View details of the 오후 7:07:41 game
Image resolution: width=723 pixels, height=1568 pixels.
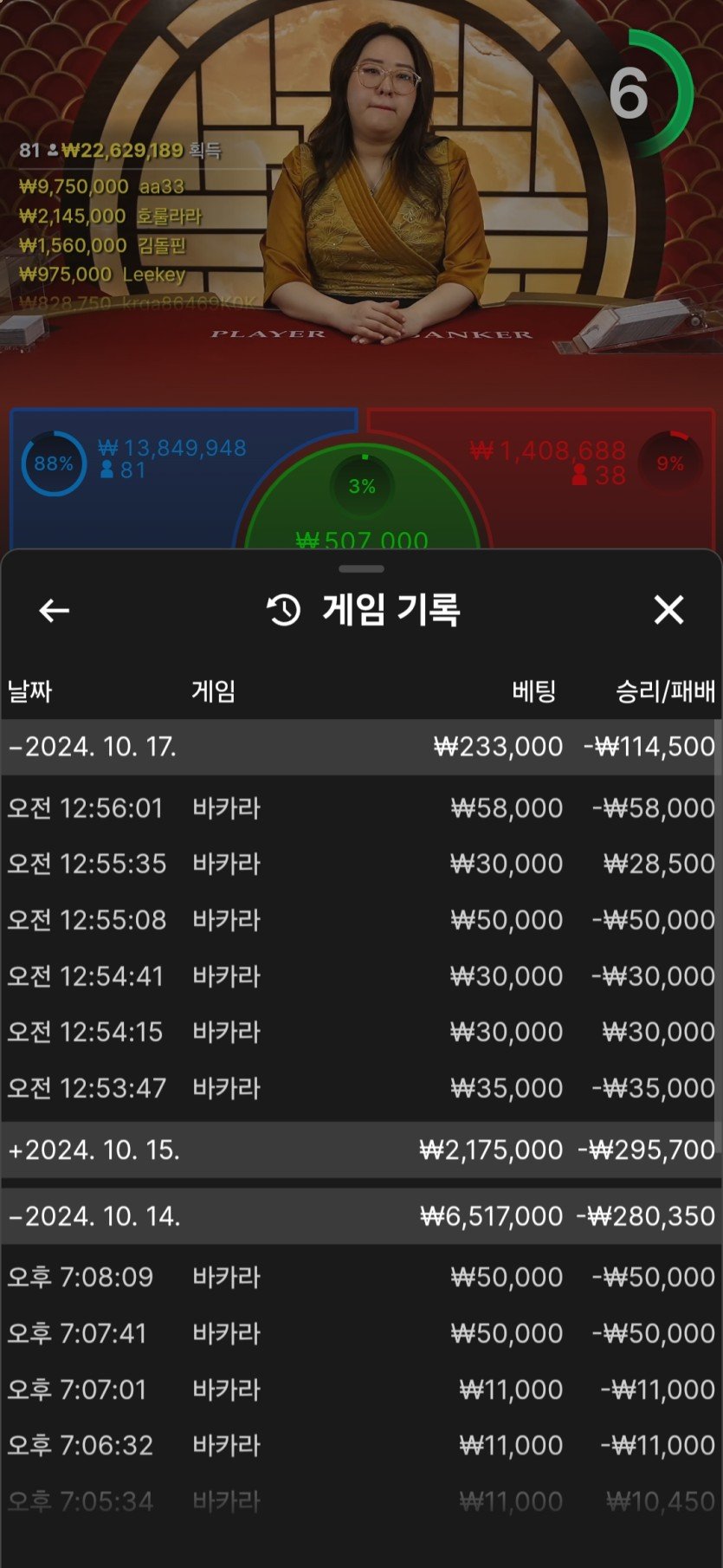coord(360,1333)
